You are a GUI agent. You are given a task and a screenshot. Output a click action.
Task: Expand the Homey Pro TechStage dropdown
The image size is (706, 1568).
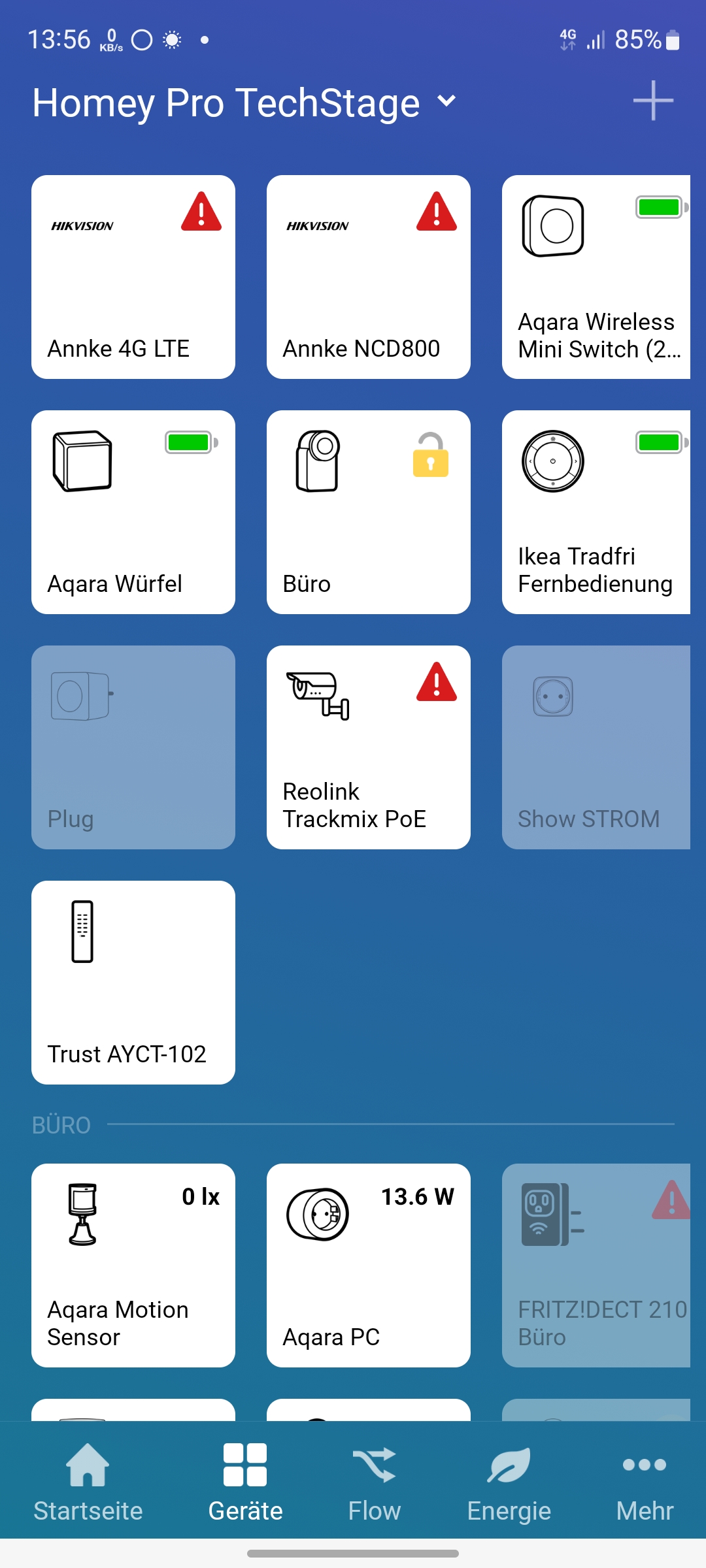point(446,101)
